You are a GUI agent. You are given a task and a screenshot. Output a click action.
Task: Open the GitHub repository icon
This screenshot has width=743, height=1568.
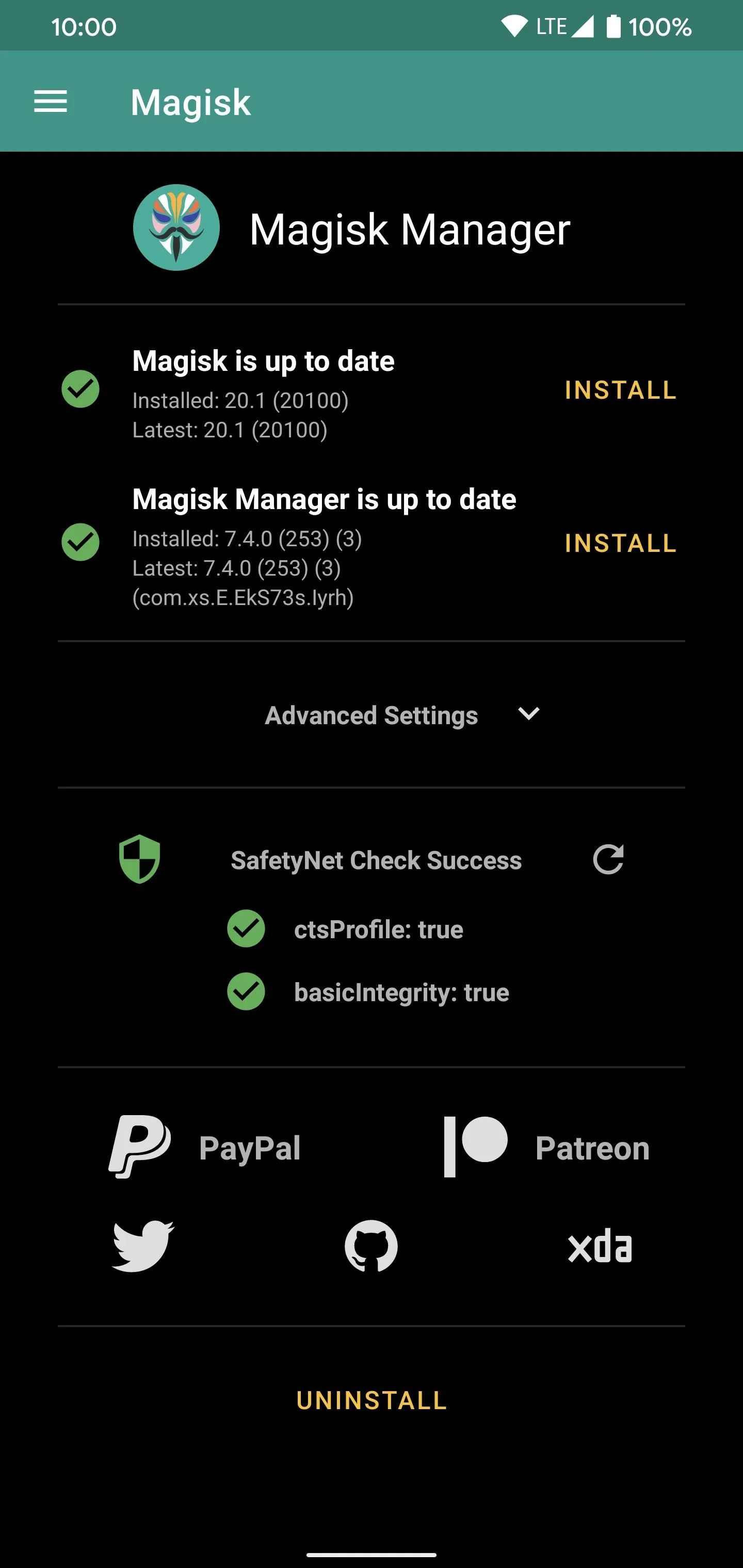pos(371,1246)
